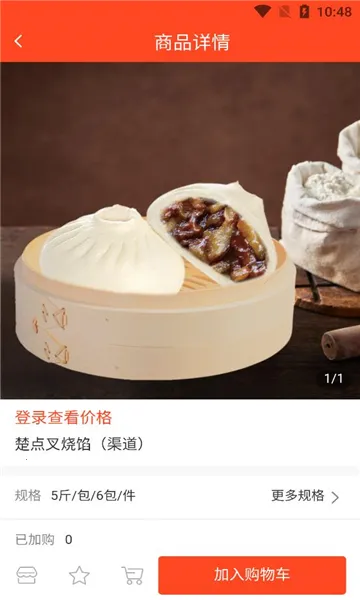Favorite this product with the star icon
This screenshot has width=360, height=600.
[79, 575]
